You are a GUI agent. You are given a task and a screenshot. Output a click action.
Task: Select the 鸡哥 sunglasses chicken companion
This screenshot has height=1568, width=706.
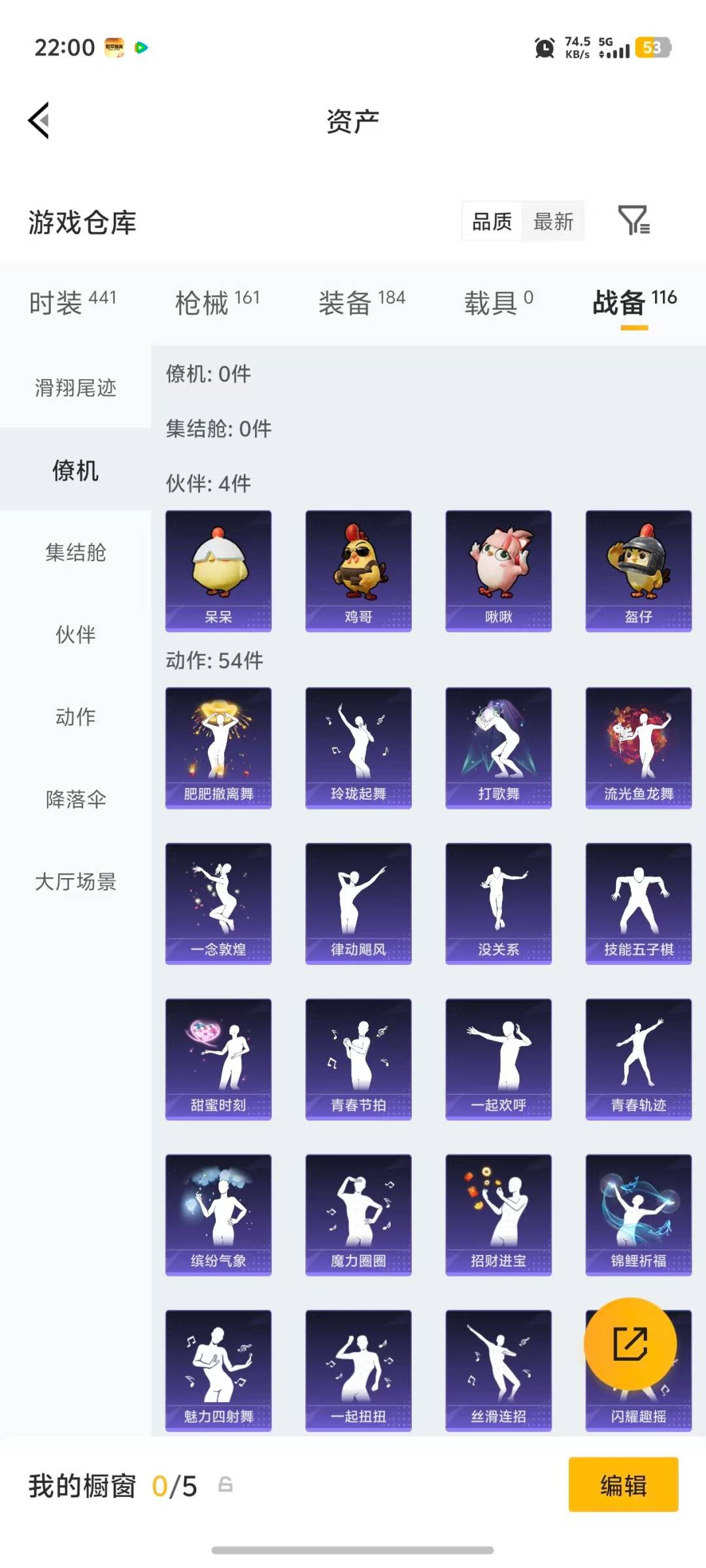[358, 568]
